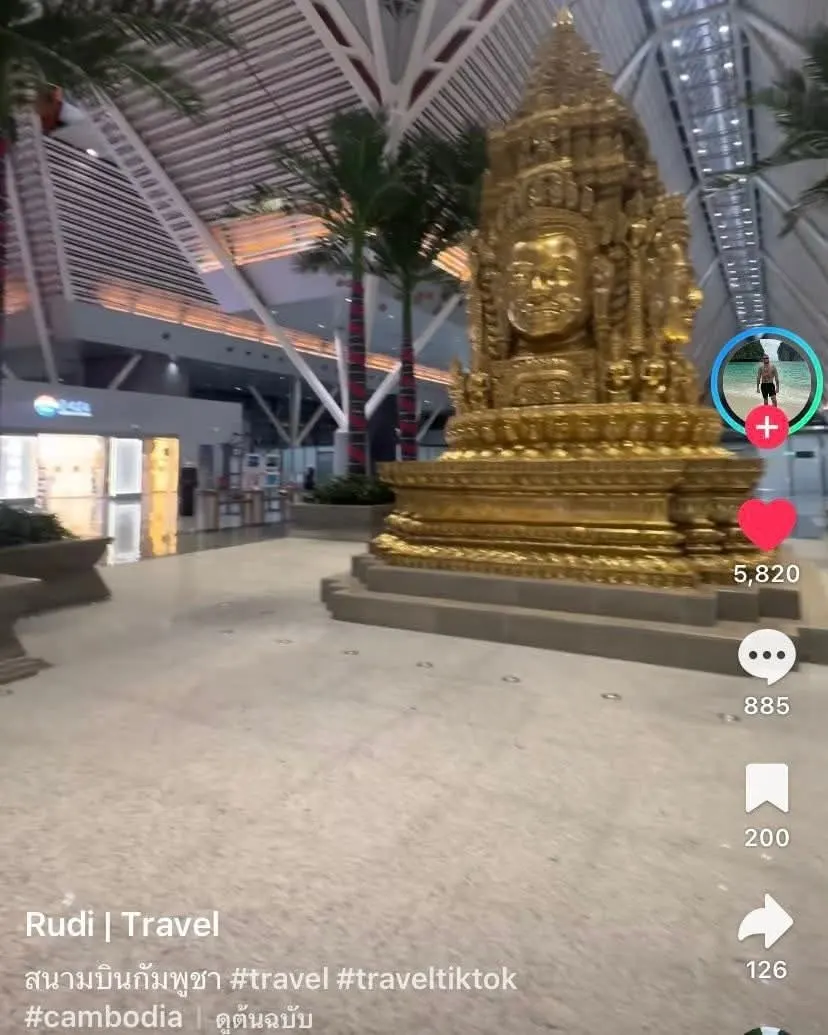Open the comments section

(x=767, y=657)
